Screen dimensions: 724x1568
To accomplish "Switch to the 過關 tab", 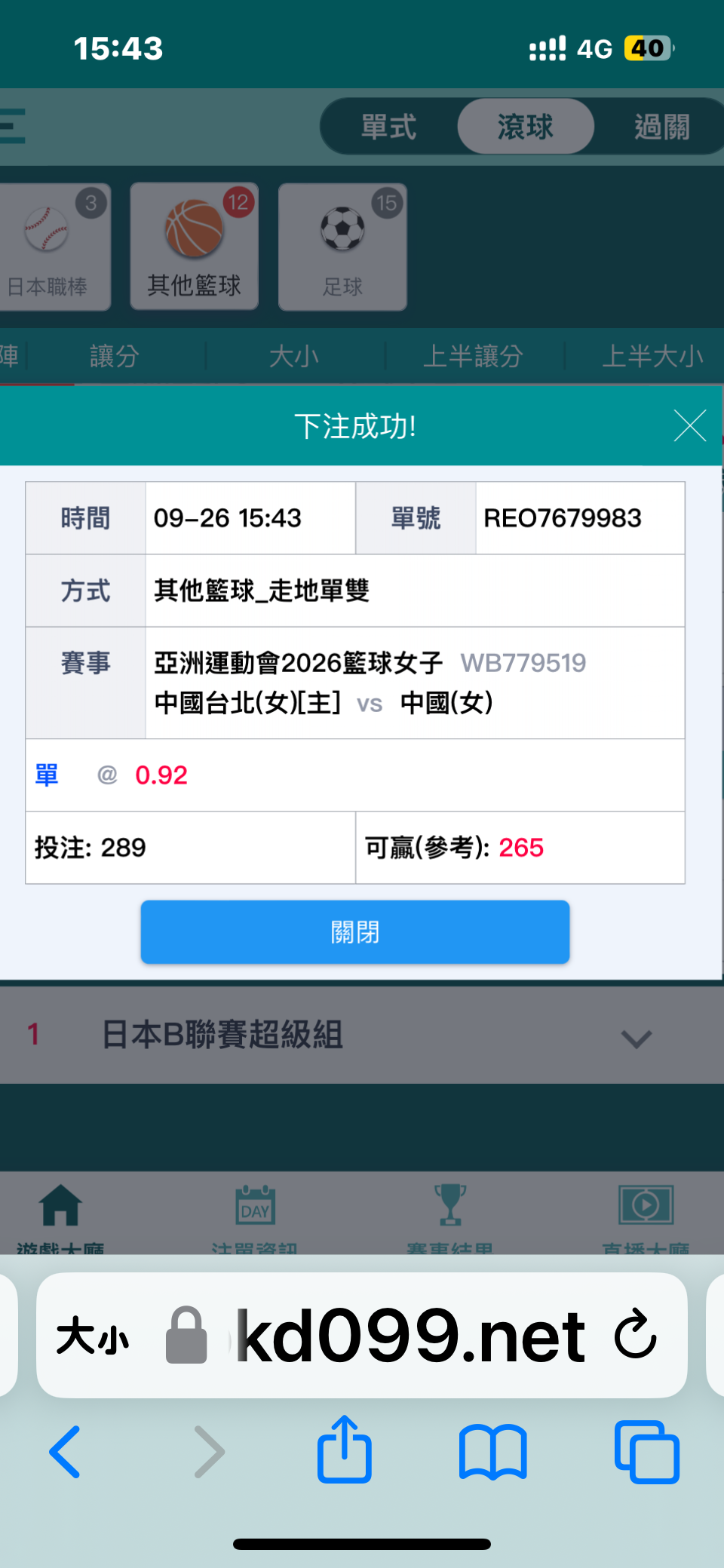I will 661,127.
